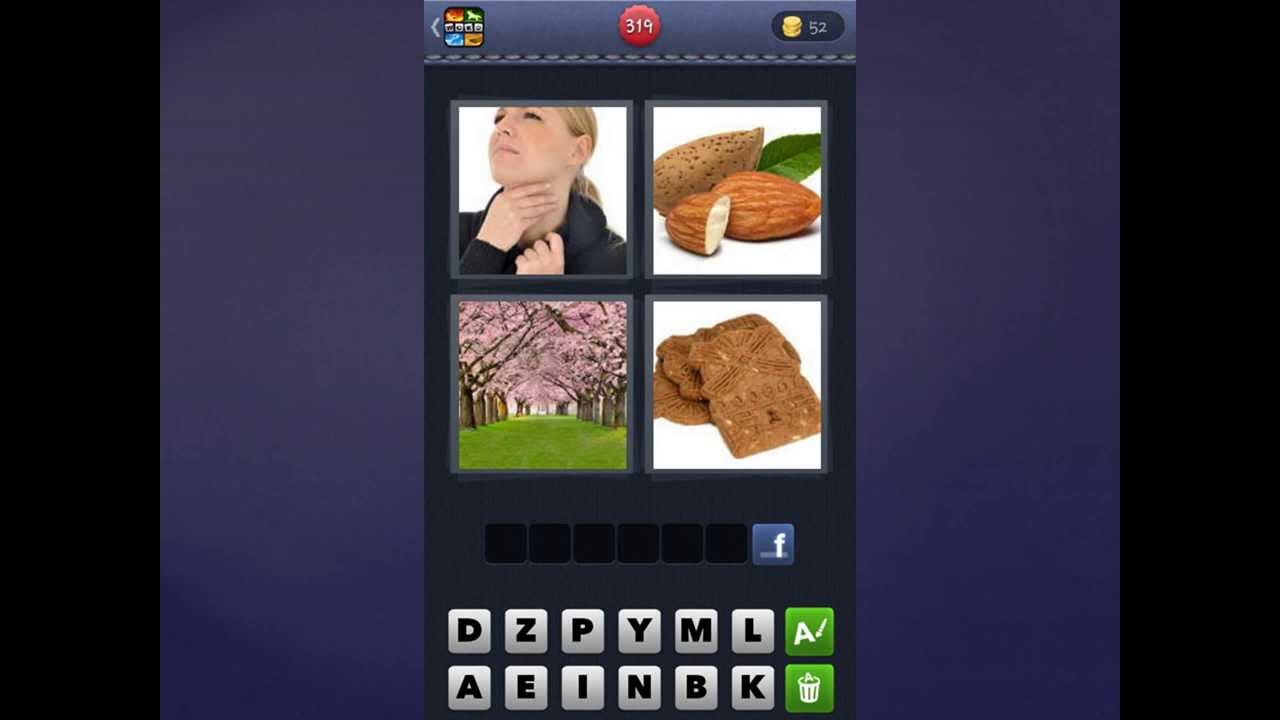Viewport: 1280px width, 720px height.
Task: Select the letter D tile
Action: pyautogui.click(x=469, y=631)
